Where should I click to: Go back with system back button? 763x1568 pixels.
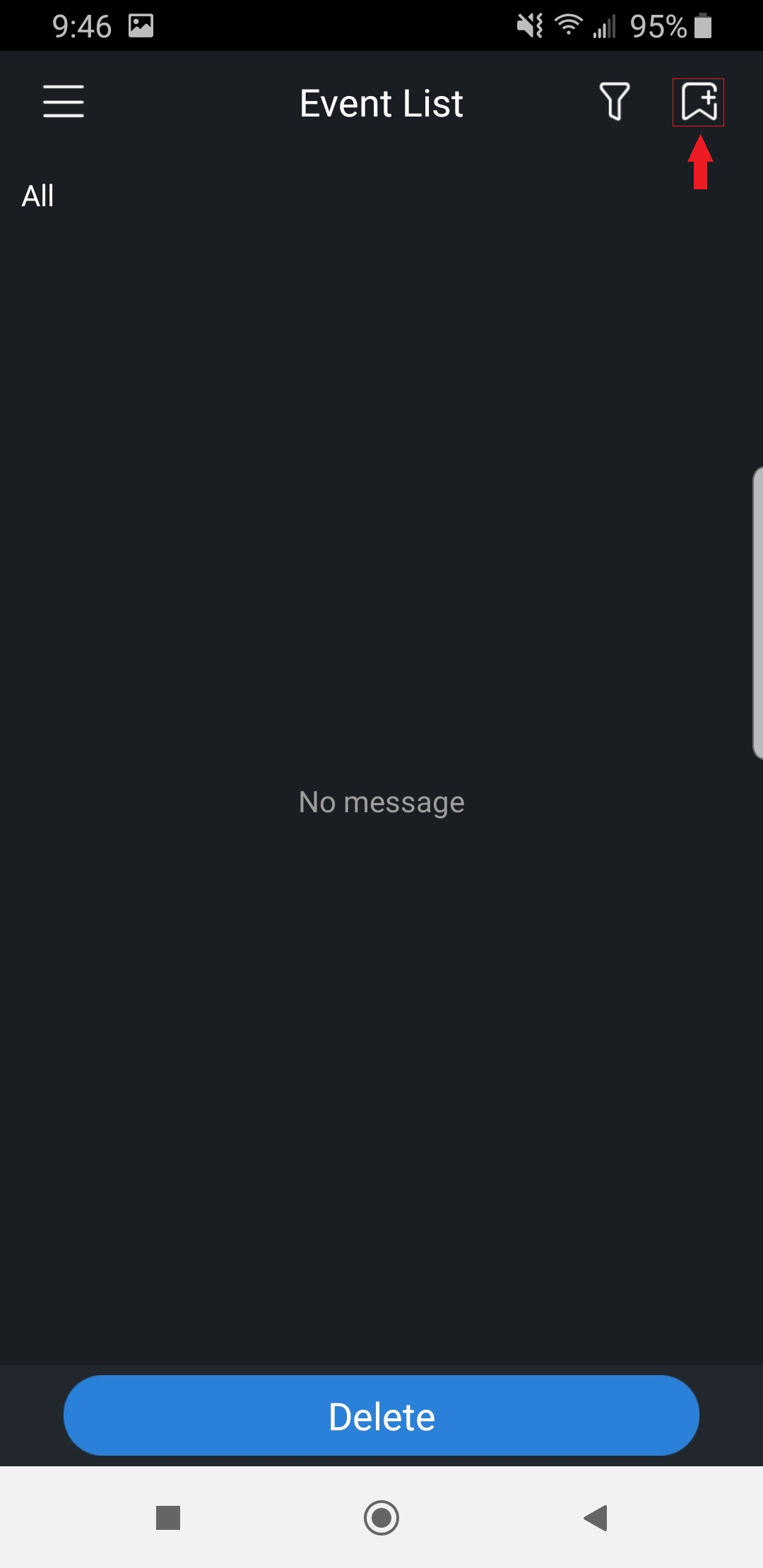click(x=596, y=1517)
